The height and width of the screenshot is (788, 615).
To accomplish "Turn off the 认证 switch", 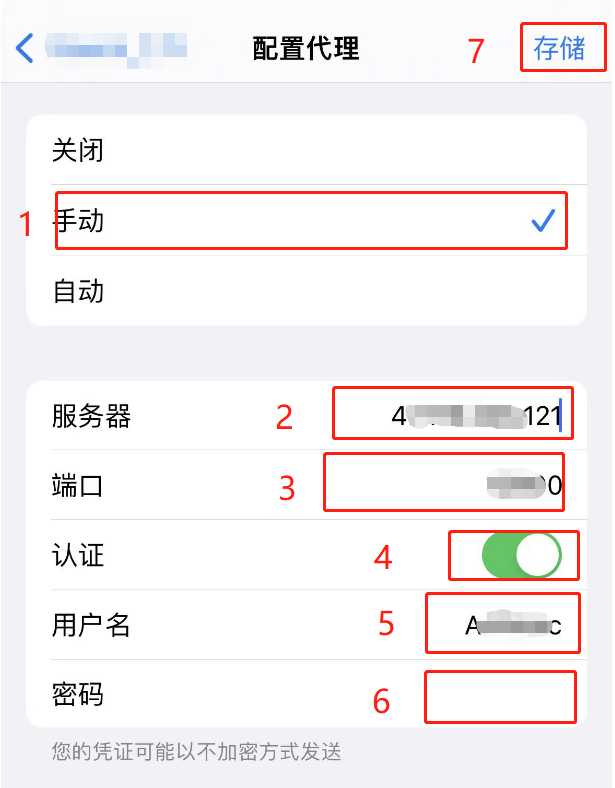I will tap(521, 555).
